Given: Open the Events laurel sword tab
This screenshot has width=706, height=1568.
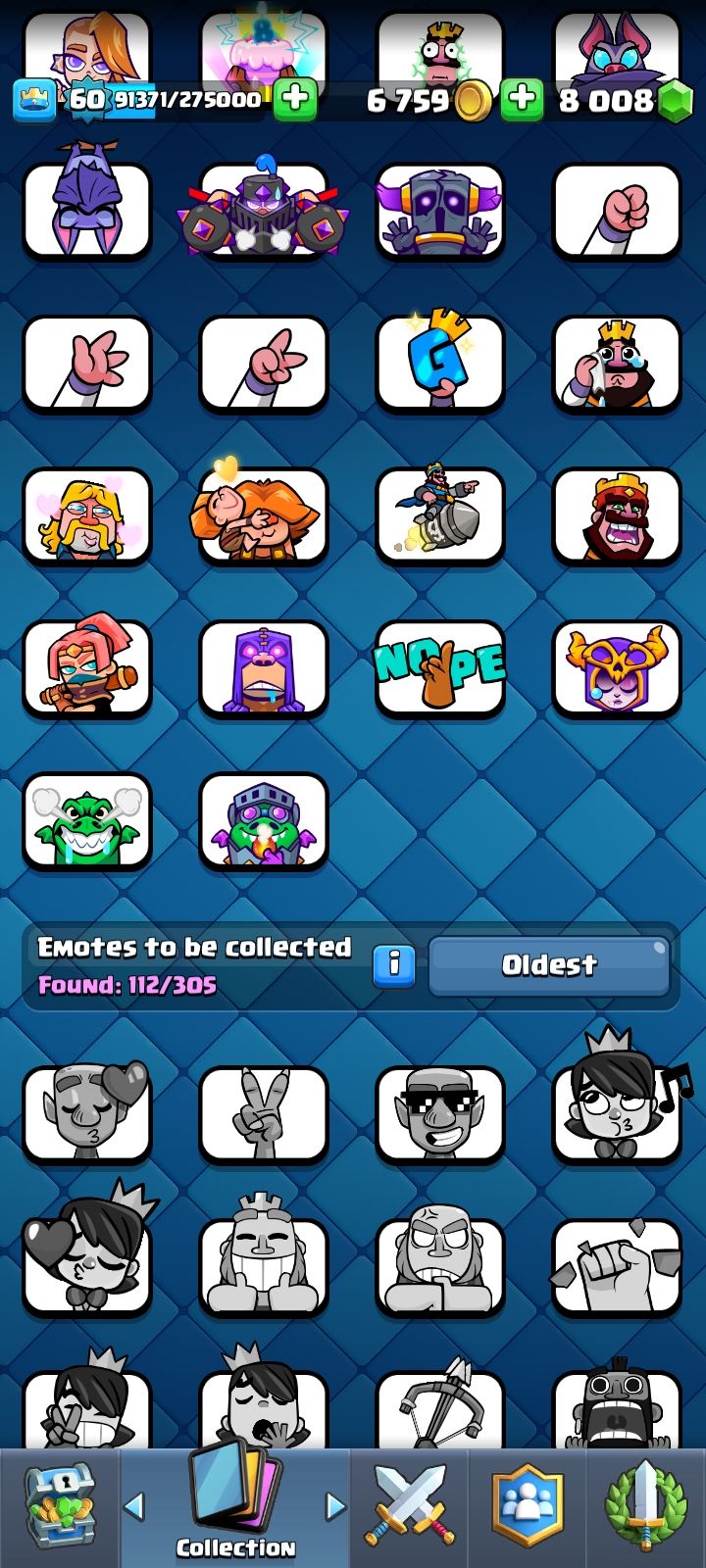Looking at the screenshot, I should coord(645,1507).
